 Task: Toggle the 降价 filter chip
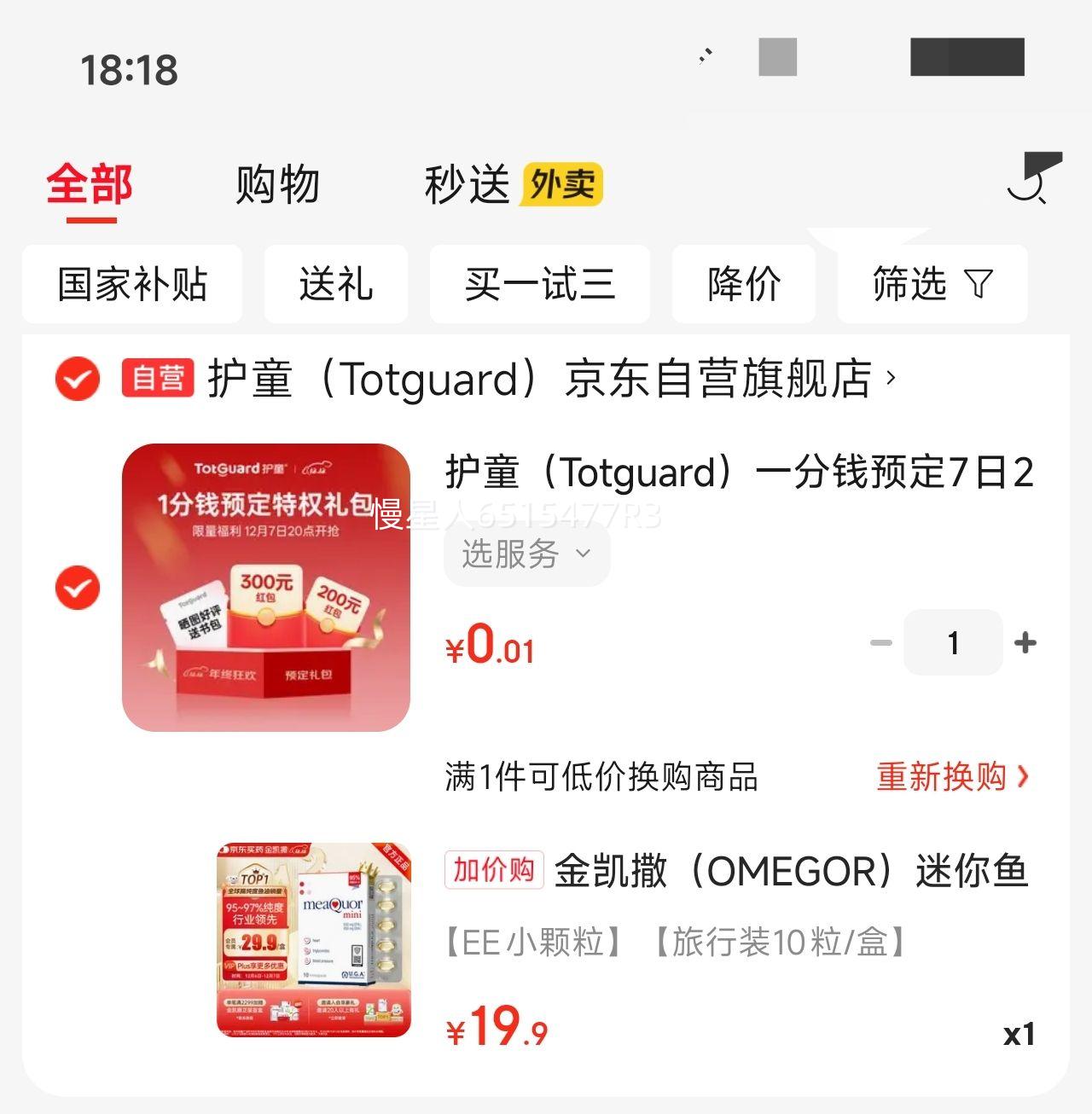pyautogui.click(x=743, y=285)
